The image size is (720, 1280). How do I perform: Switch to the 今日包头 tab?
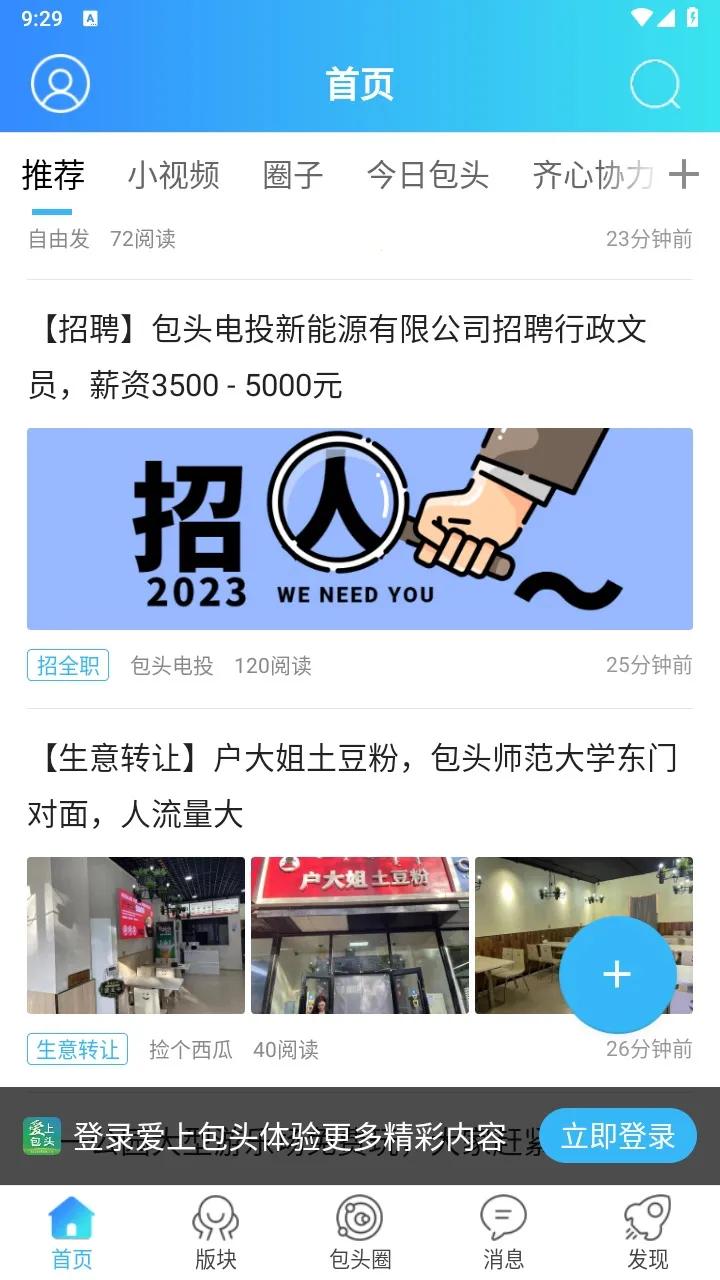428,176
